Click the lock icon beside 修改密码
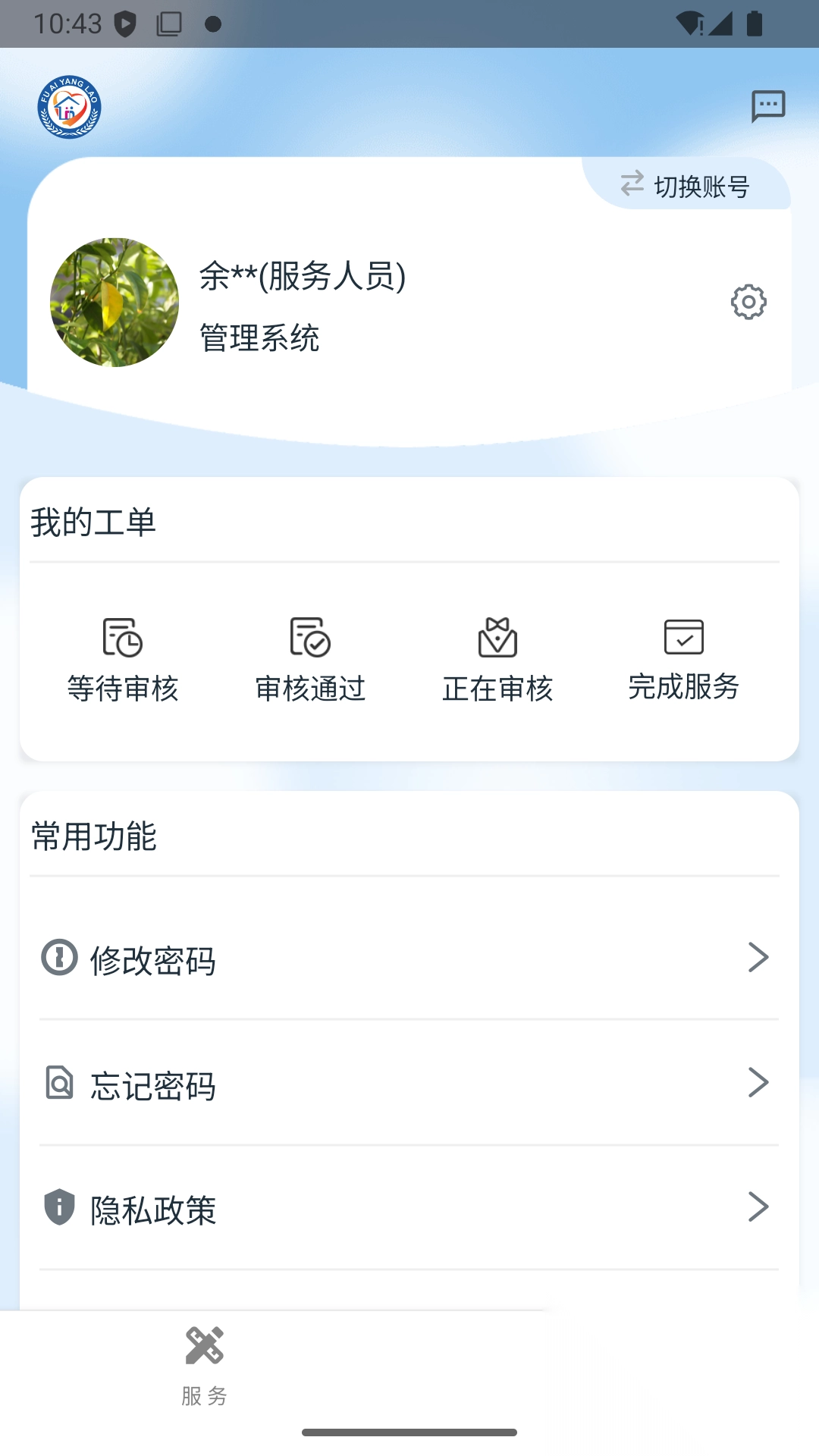Image resolution: width=819 pixels, height=1456 pixels. click(59, 958)
